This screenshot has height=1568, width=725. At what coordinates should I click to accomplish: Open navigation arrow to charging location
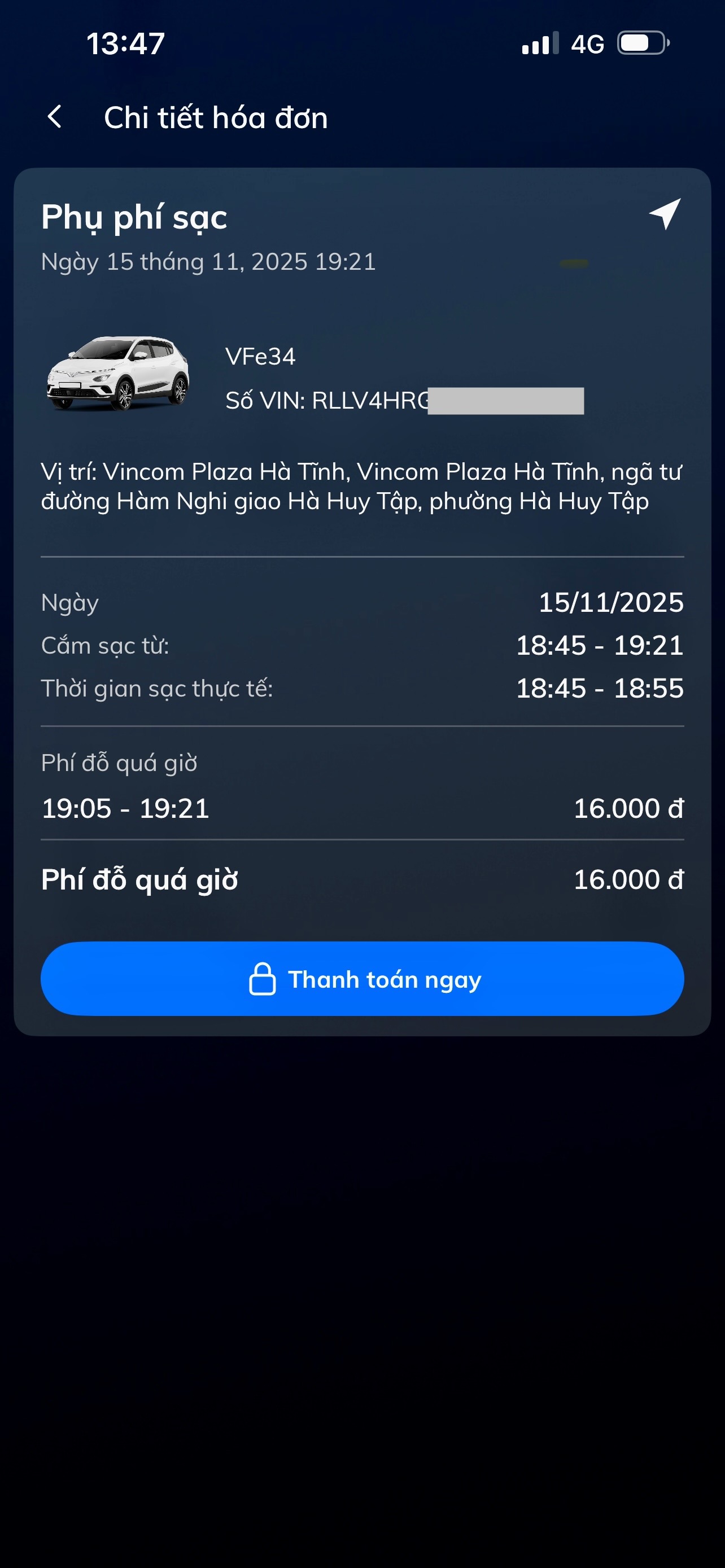coord(665,214)
